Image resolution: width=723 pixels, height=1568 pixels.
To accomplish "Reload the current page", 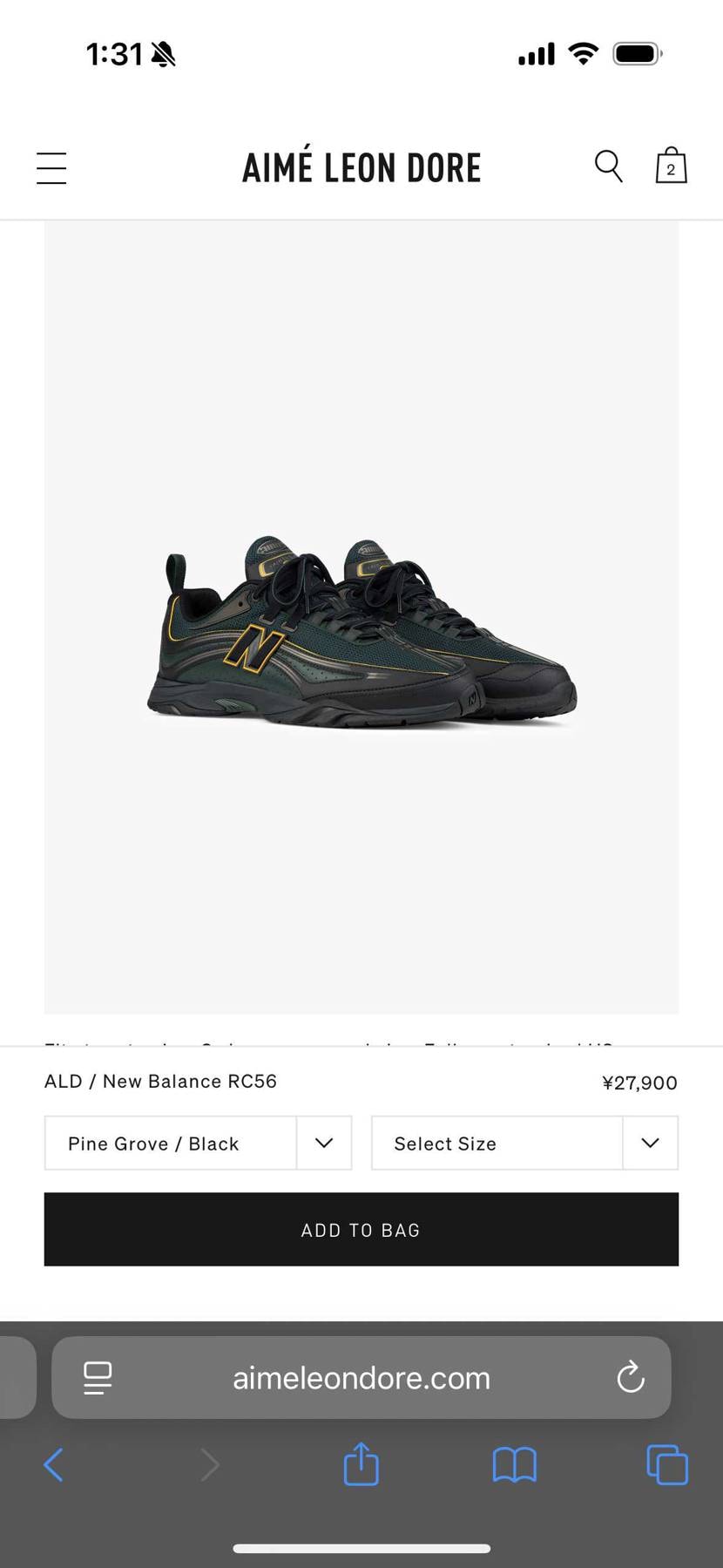I will click(630, 1378).
